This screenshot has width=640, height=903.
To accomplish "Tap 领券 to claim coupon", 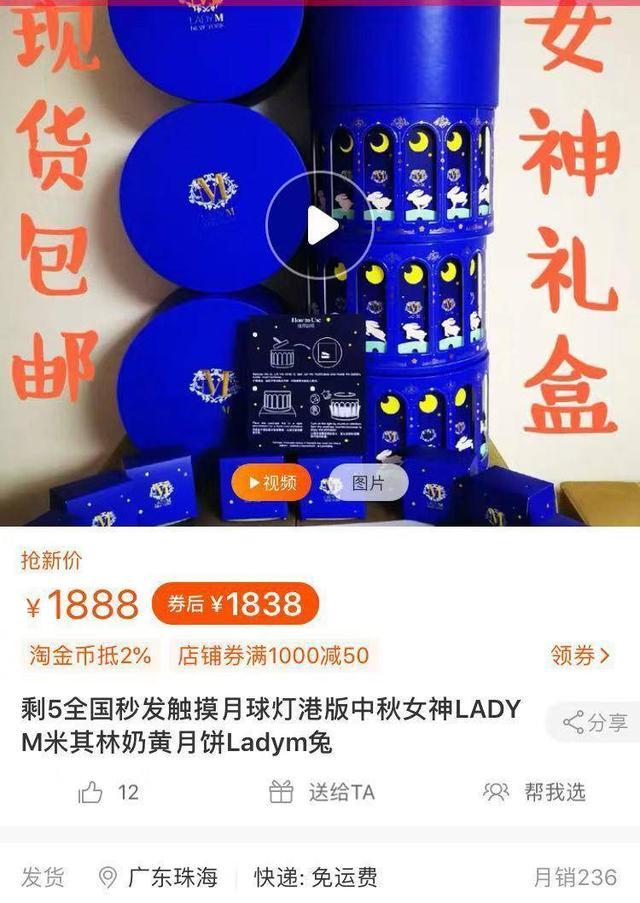I will [580, 656].
